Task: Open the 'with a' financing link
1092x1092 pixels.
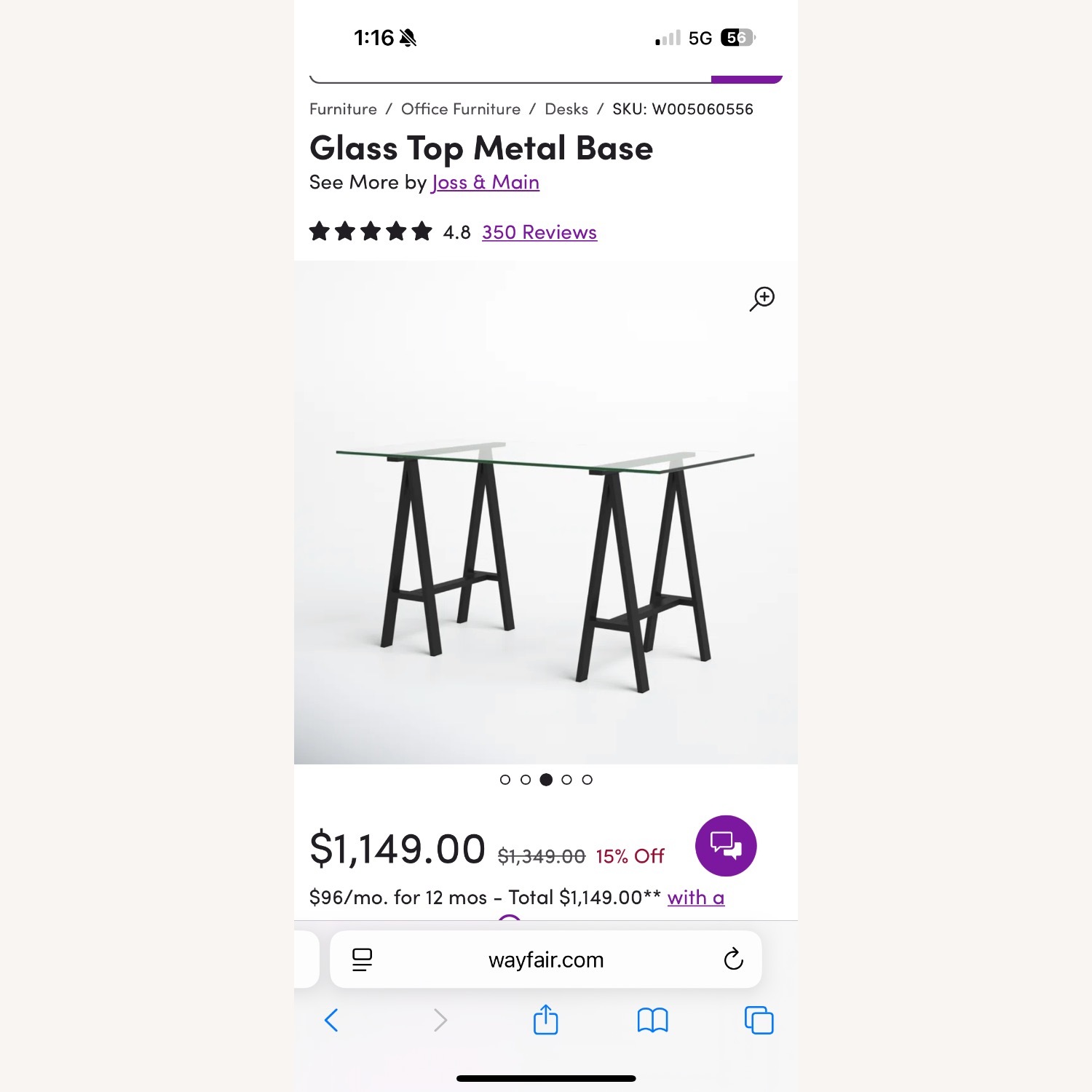Action: pyautogui.click(x=695, y=898)
